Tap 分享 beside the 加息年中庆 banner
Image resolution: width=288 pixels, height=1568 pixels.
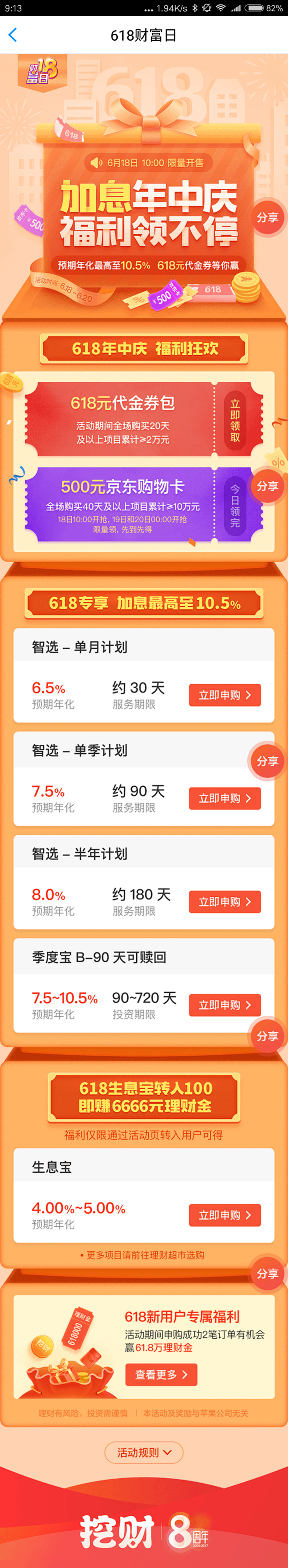267,217
